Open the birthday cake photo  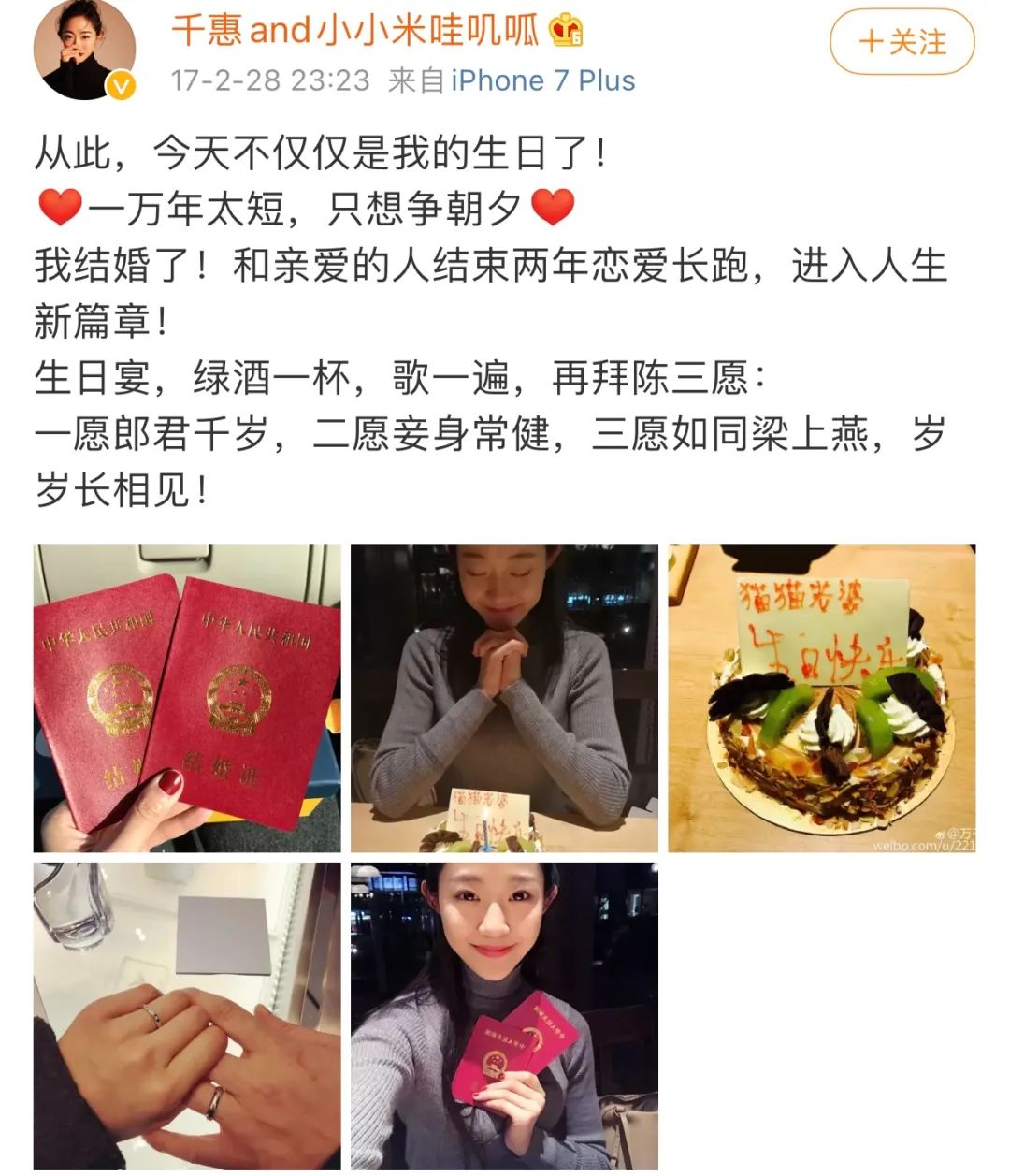[821, 698]
